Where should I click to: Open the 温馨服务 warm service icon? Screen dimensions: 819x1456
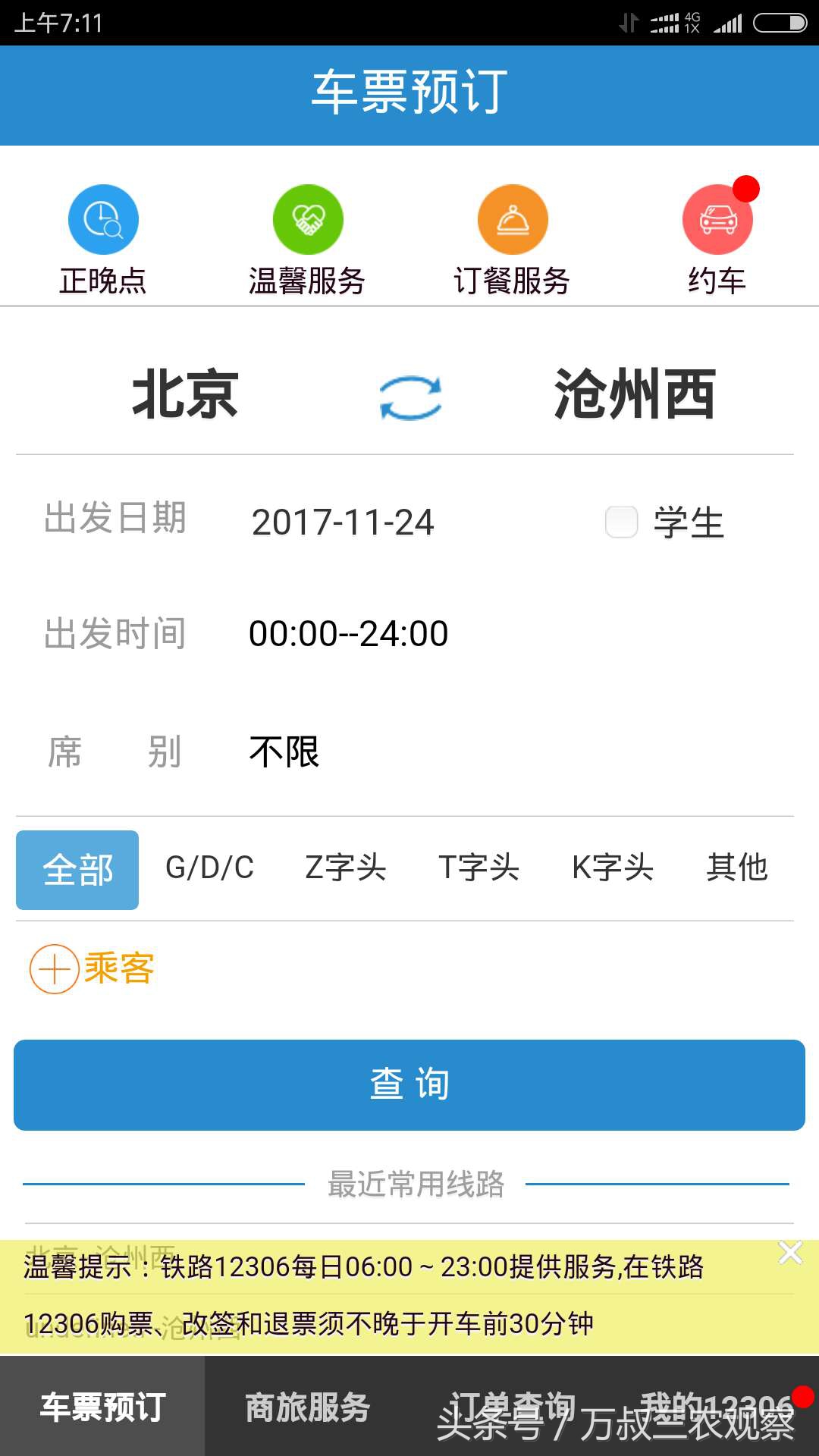tap(307, 218)
